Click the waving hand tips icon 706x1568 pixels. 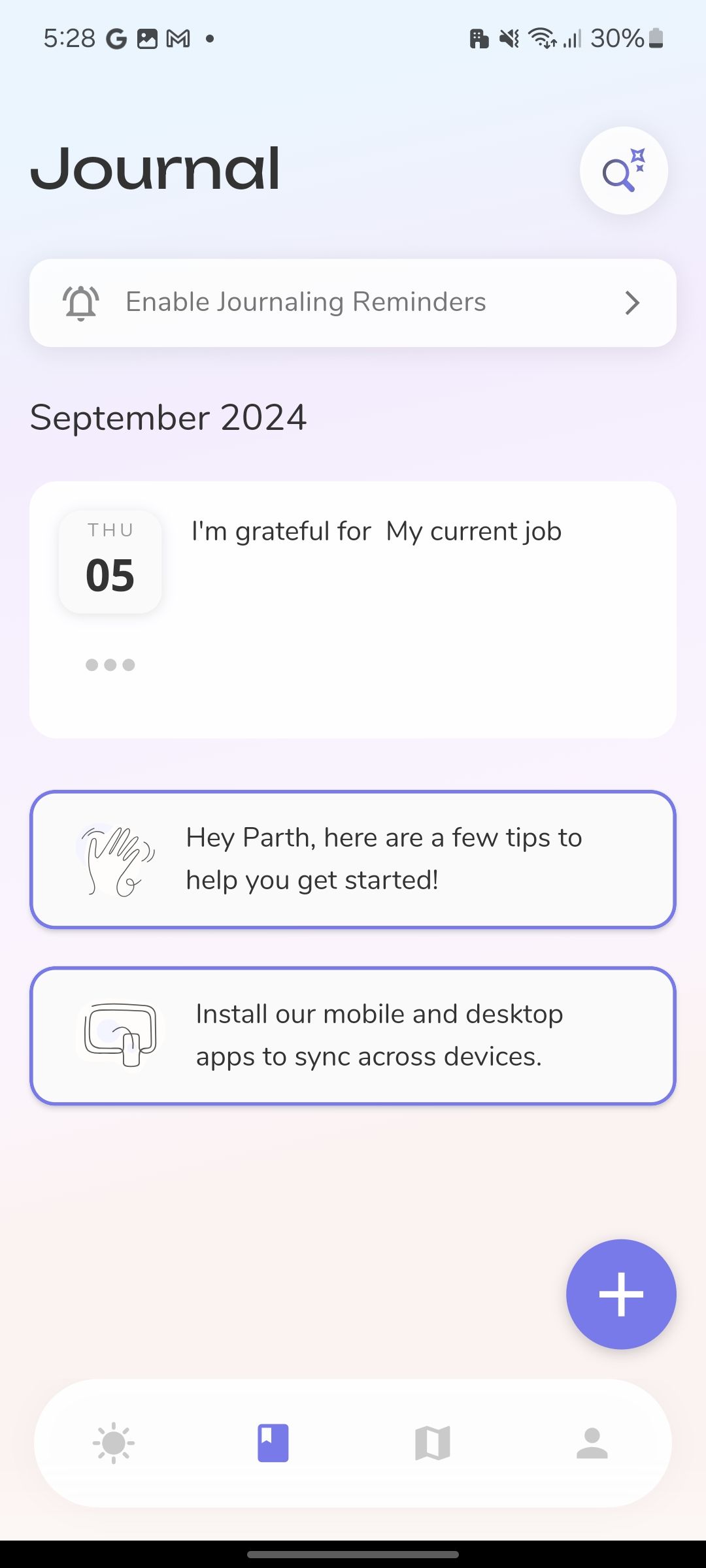point(118,859)
